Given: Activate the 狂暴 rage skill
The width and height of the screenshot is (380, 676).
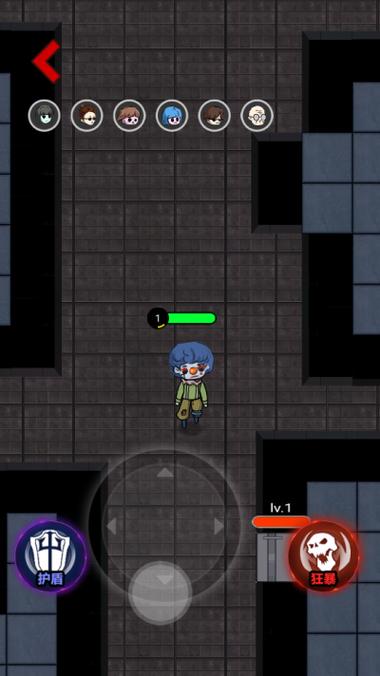Looking at the screenshot, I should click(323, 556).
